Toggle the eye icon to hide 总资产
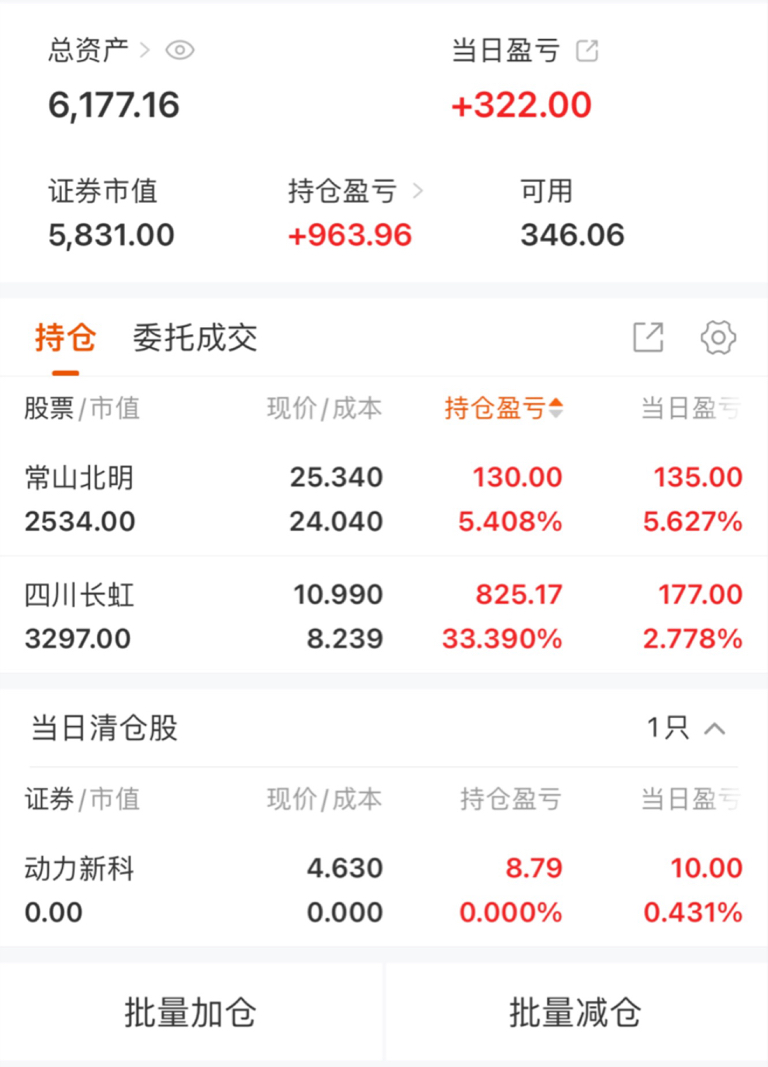 180,50
